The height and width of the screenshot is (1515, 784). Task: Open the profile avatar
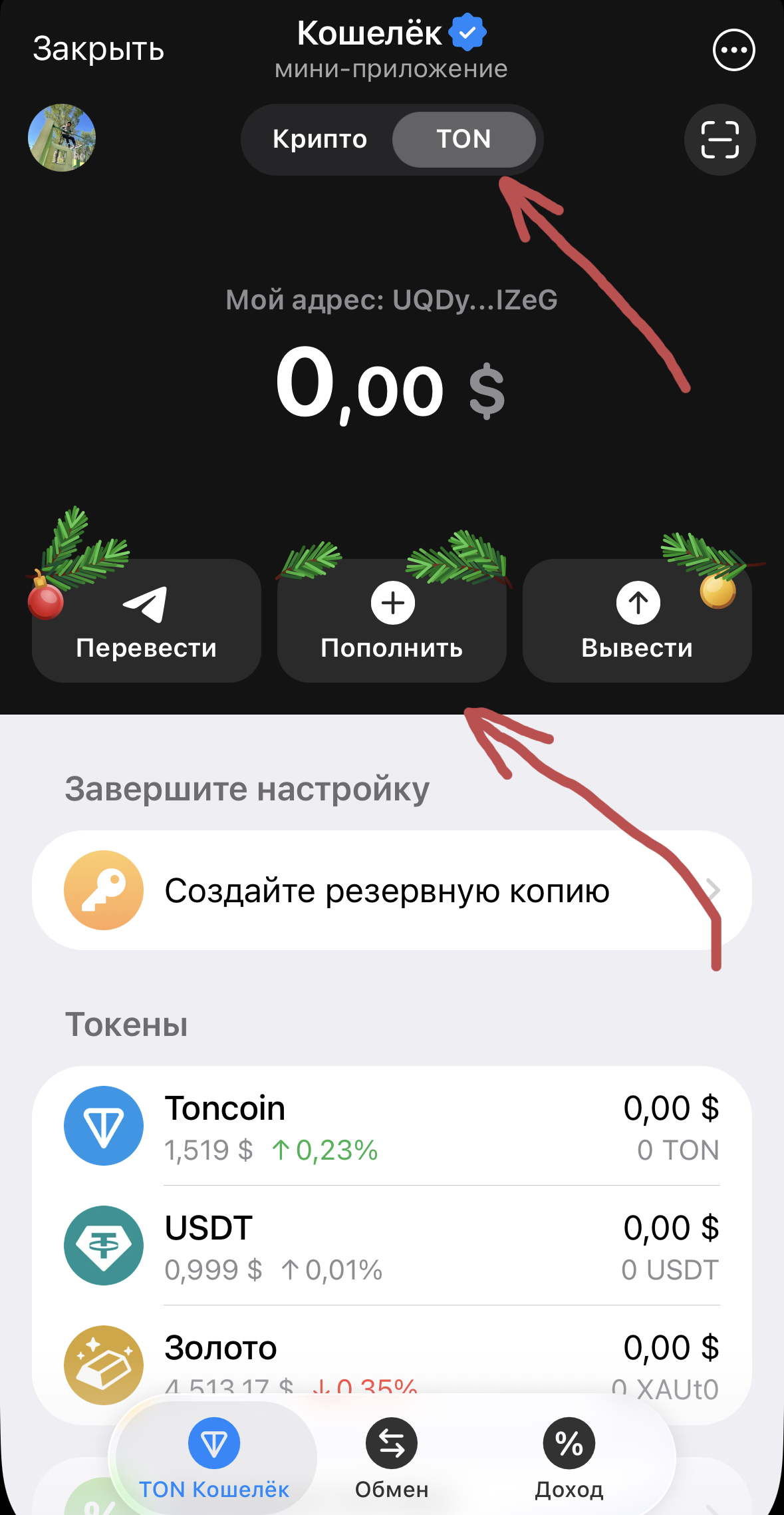[62, 138]
